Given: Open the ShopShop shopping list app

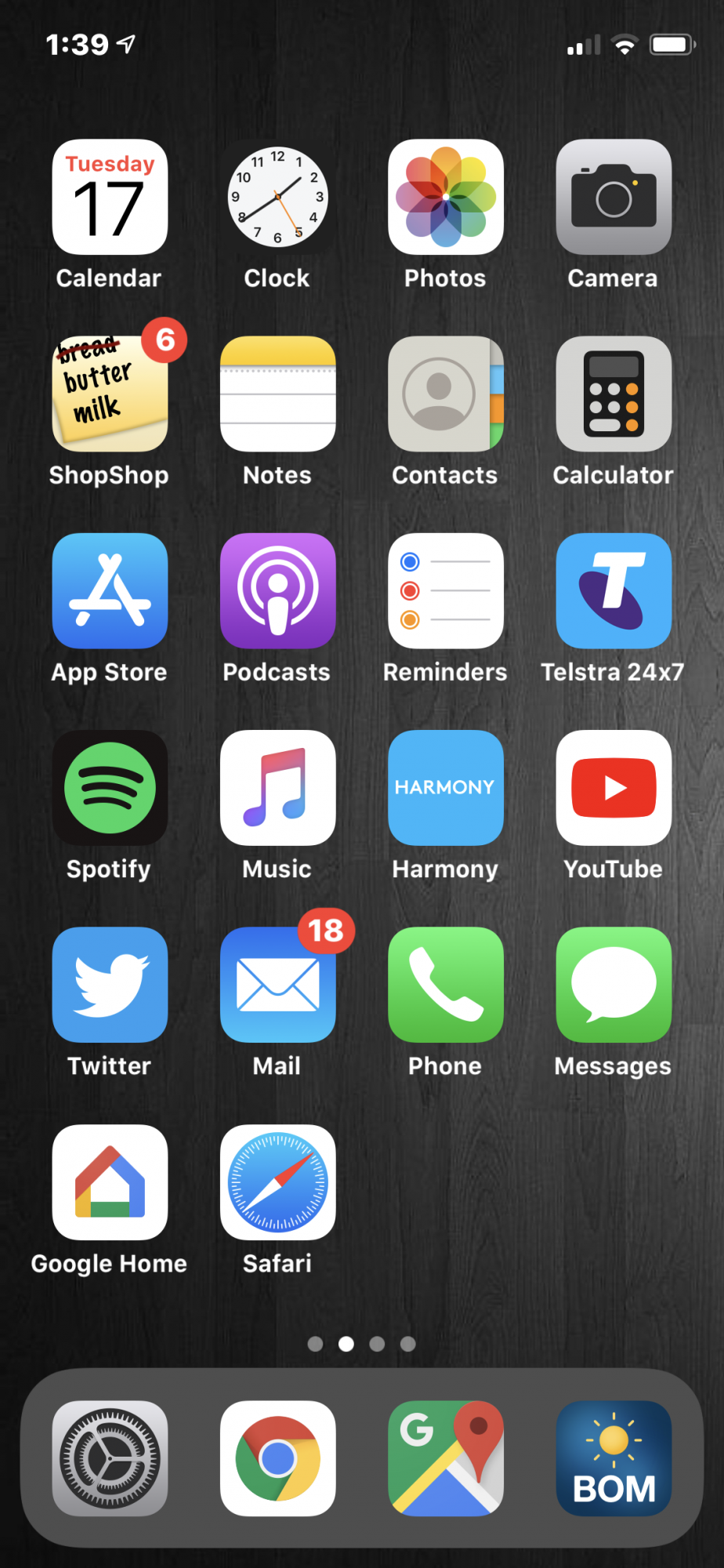Looking at the screenshot, I should 110,394.
